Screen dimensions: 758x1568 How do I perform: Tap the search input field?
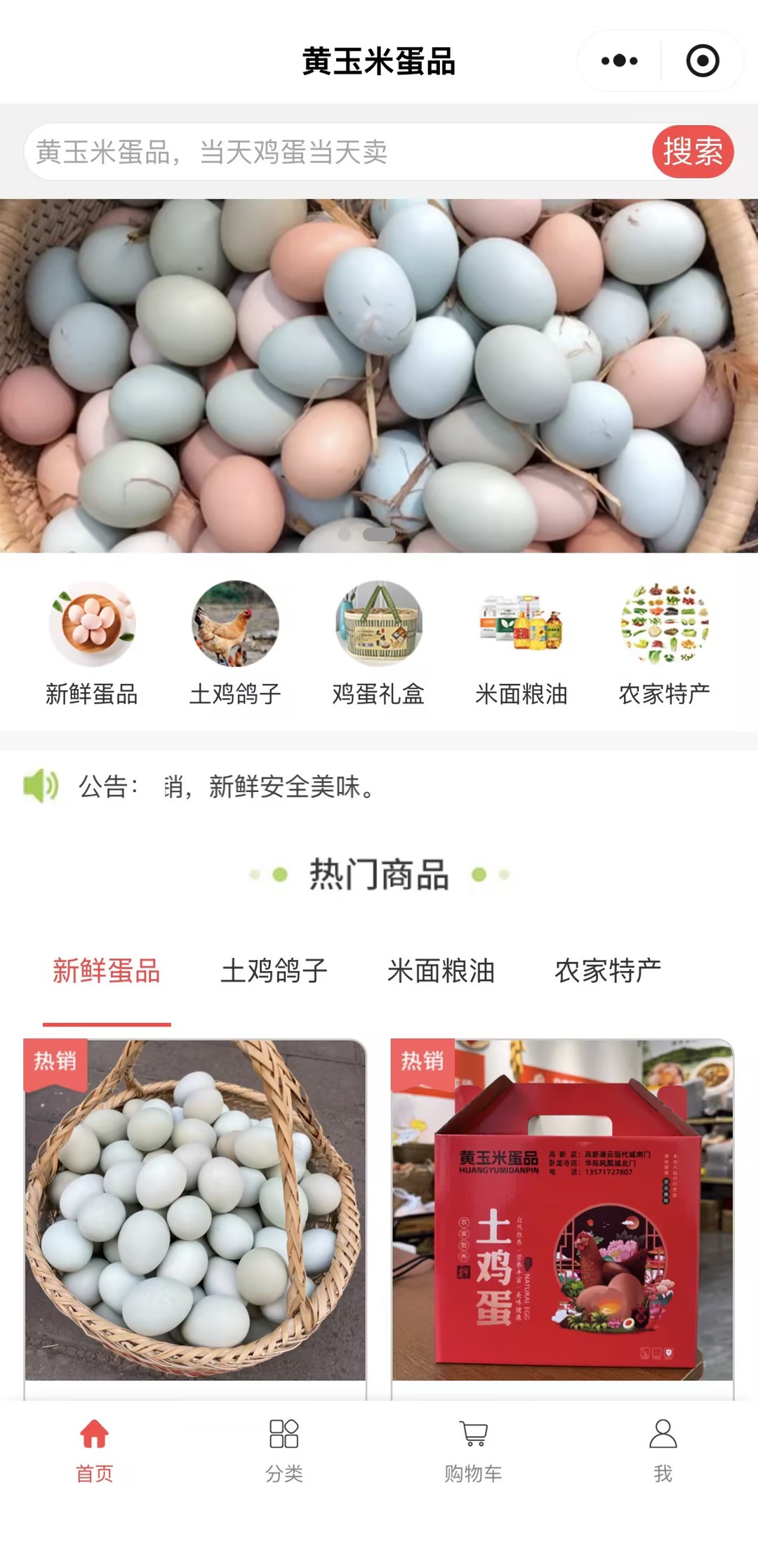pos(337,152)
